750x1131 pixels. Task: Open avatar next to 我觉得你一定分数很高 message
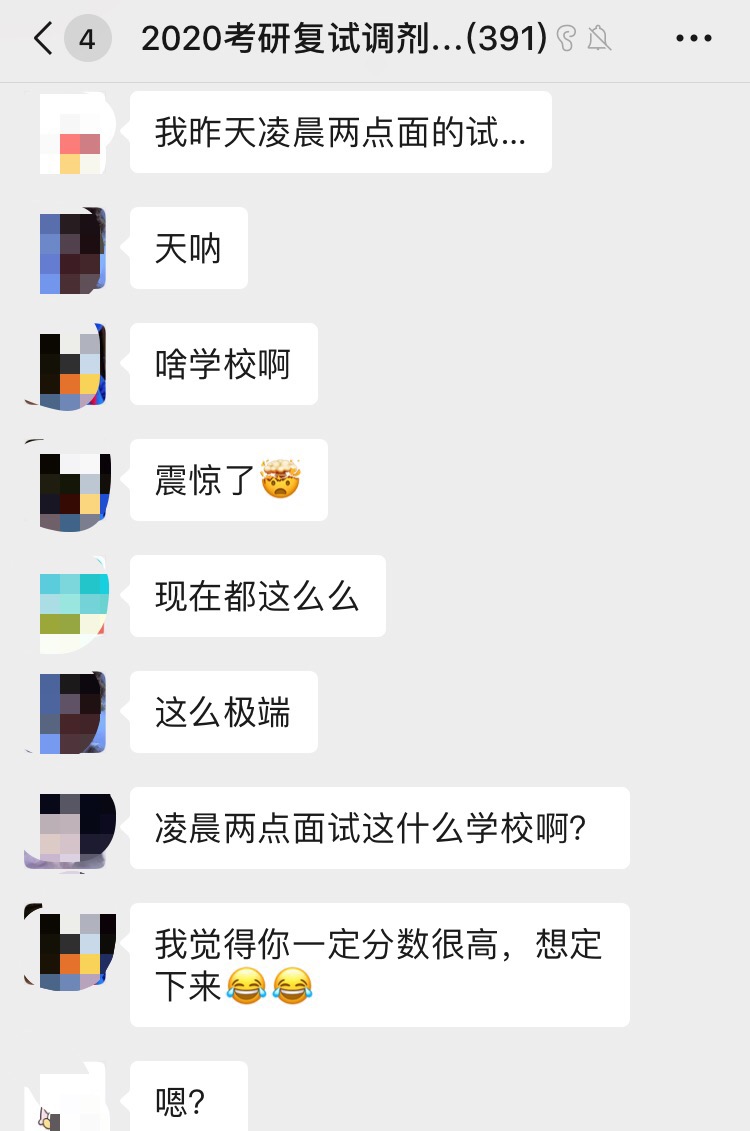coord(74,946)
